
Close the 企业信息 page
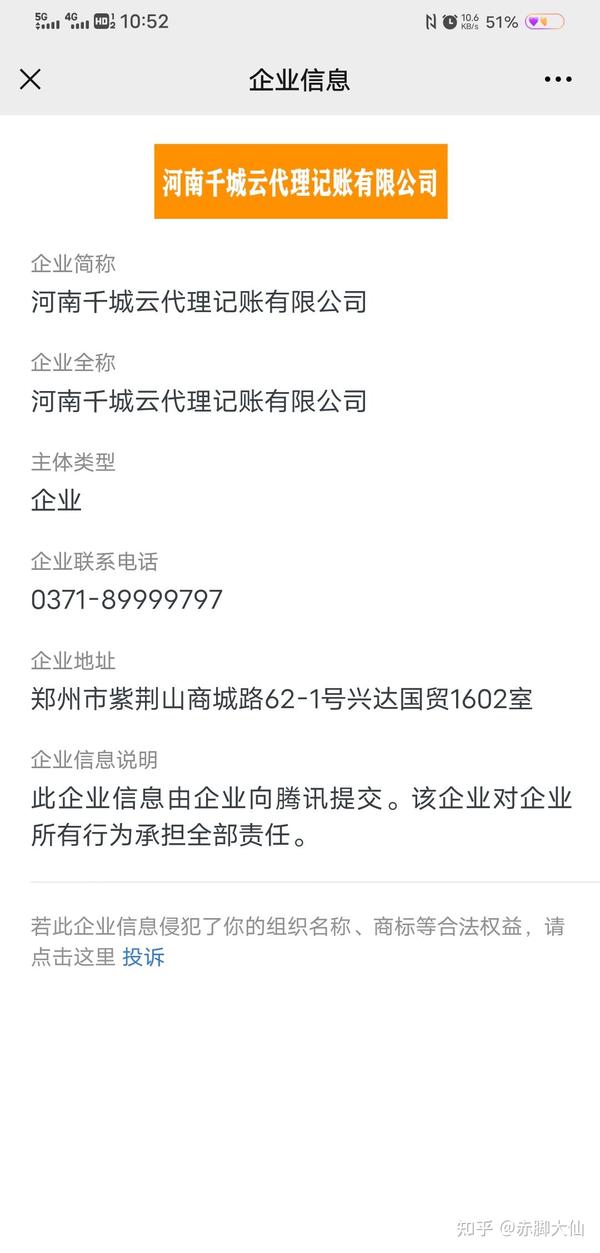(x=31, y=80)
